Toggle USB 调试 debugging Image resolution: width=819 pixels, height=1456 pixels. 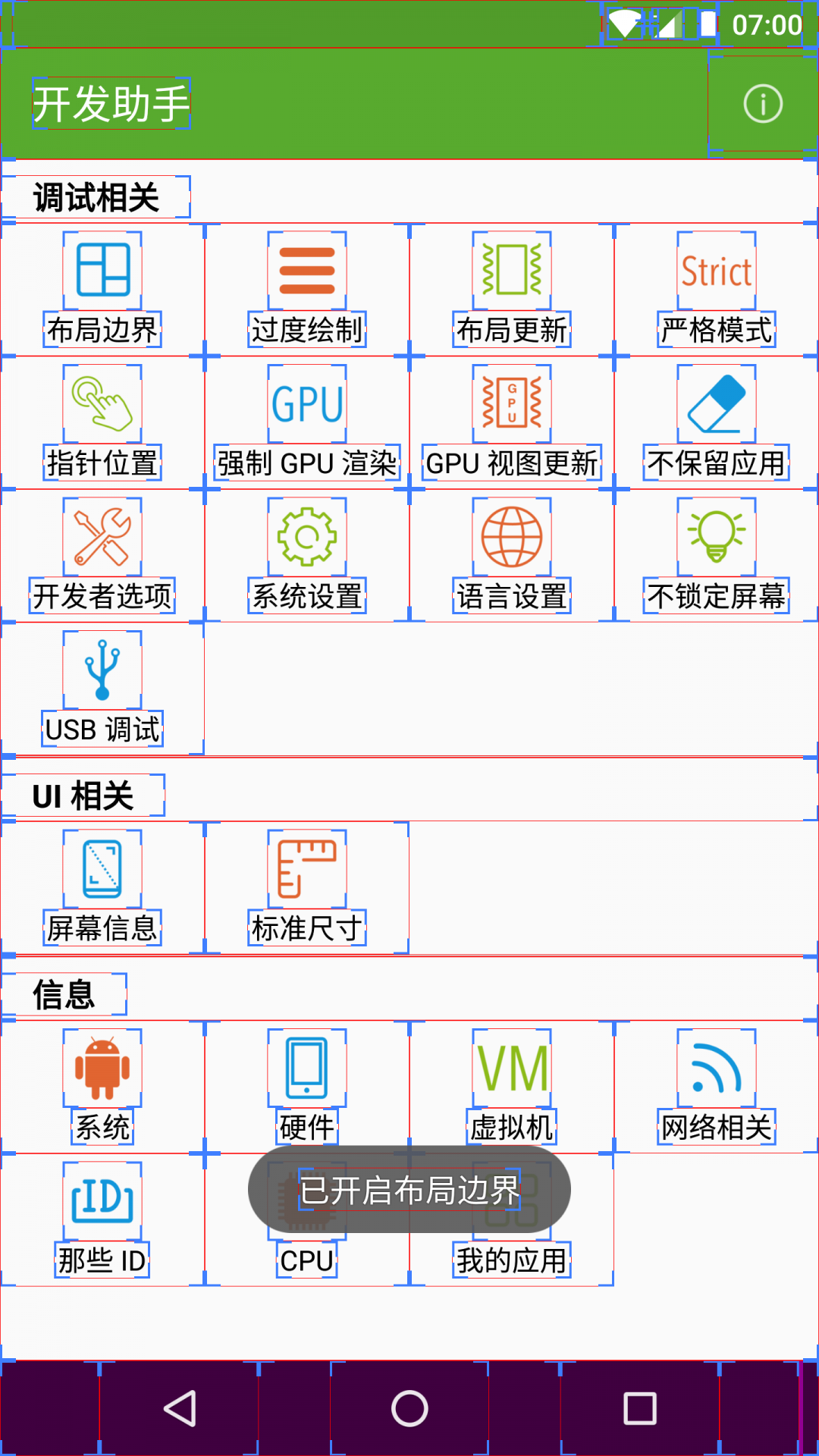click(x=102, y=686)
